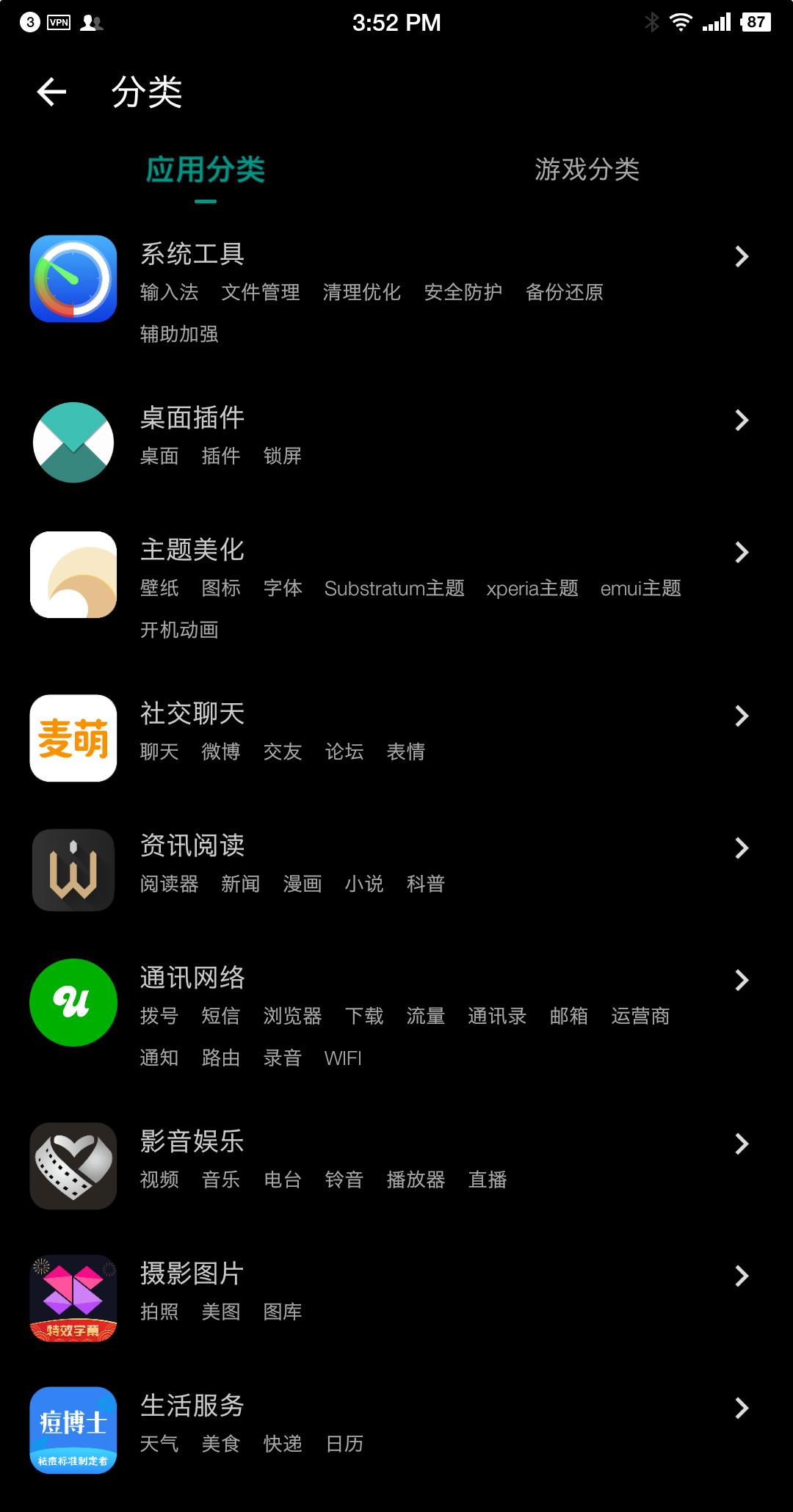Open the 资讯阅读 reading category icon
This screenshot has height=1512, width=793.
click(72, 871)
